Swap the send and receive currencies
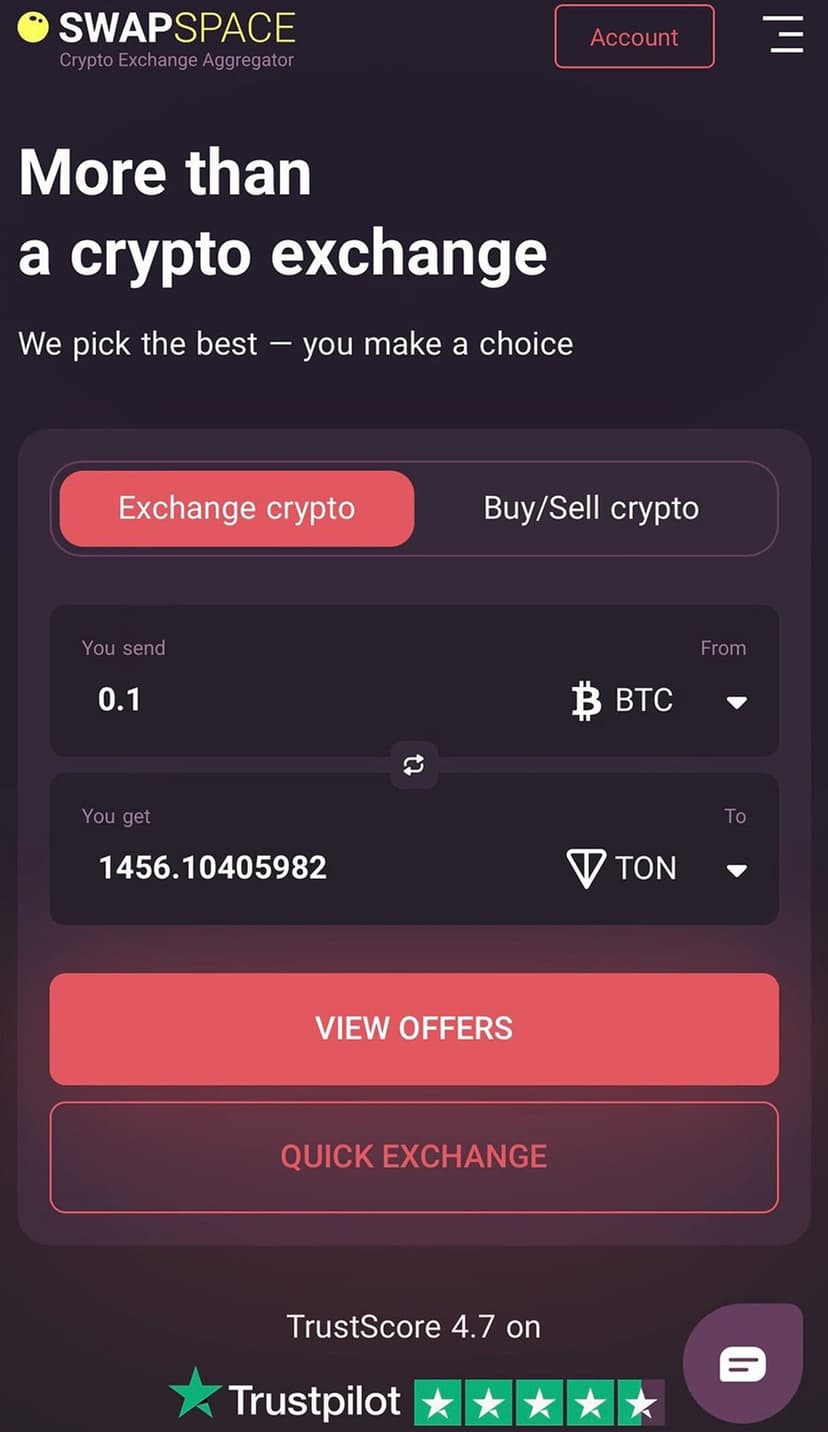This screenshot has width=828, height=1432. (x=414, y=765)
